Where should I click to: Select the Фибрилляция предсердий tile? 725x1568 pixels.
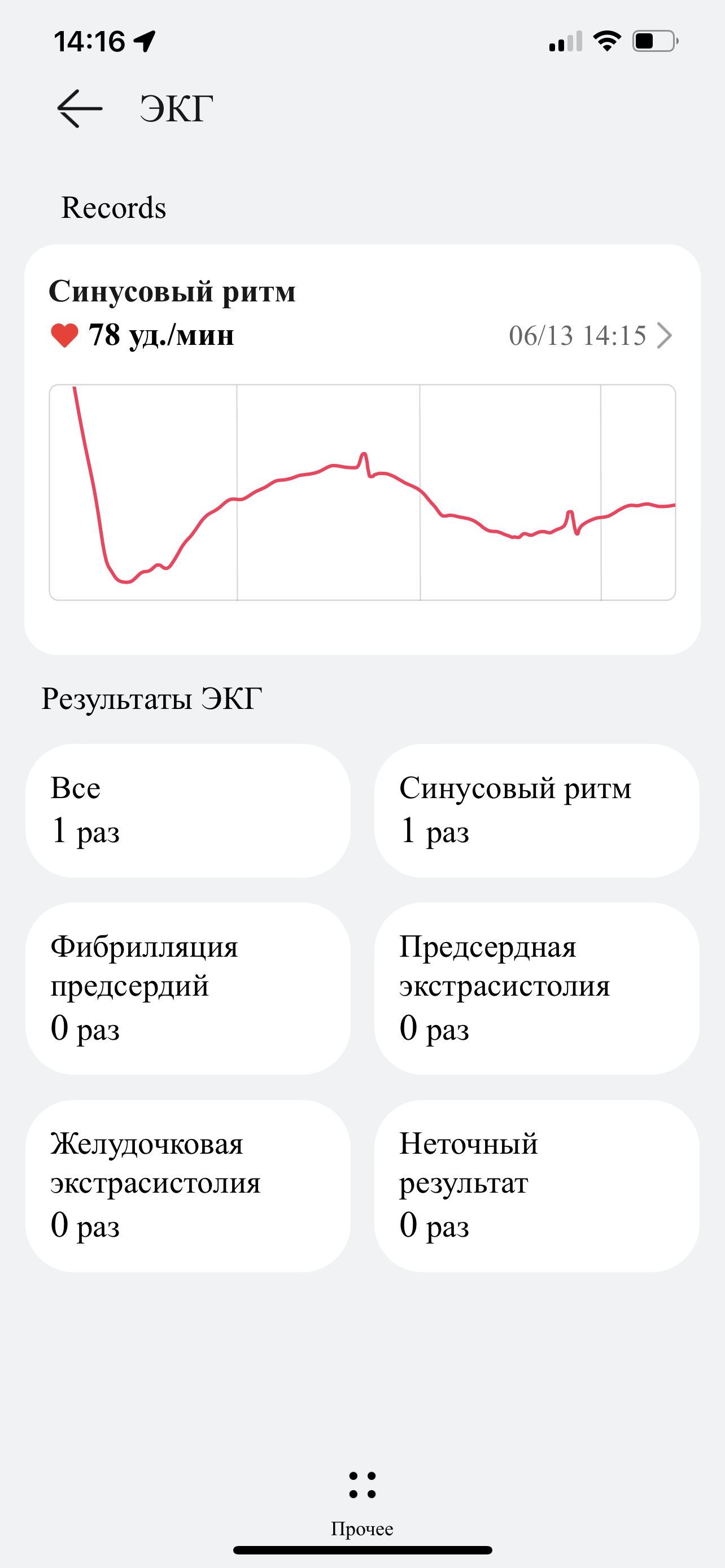(x=187, y=988)
